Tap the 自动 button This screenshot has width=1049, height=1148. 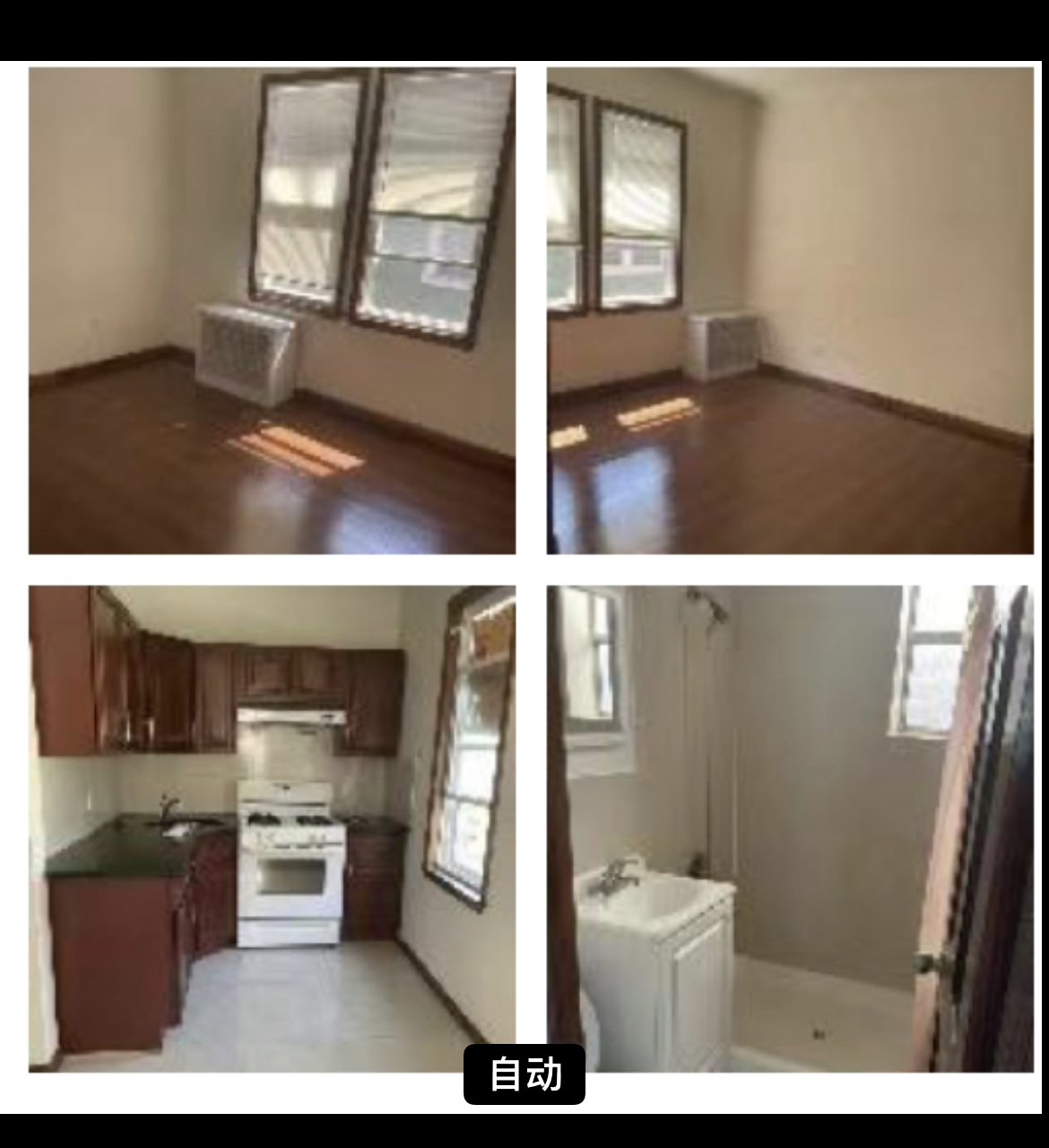point(524,1074)
